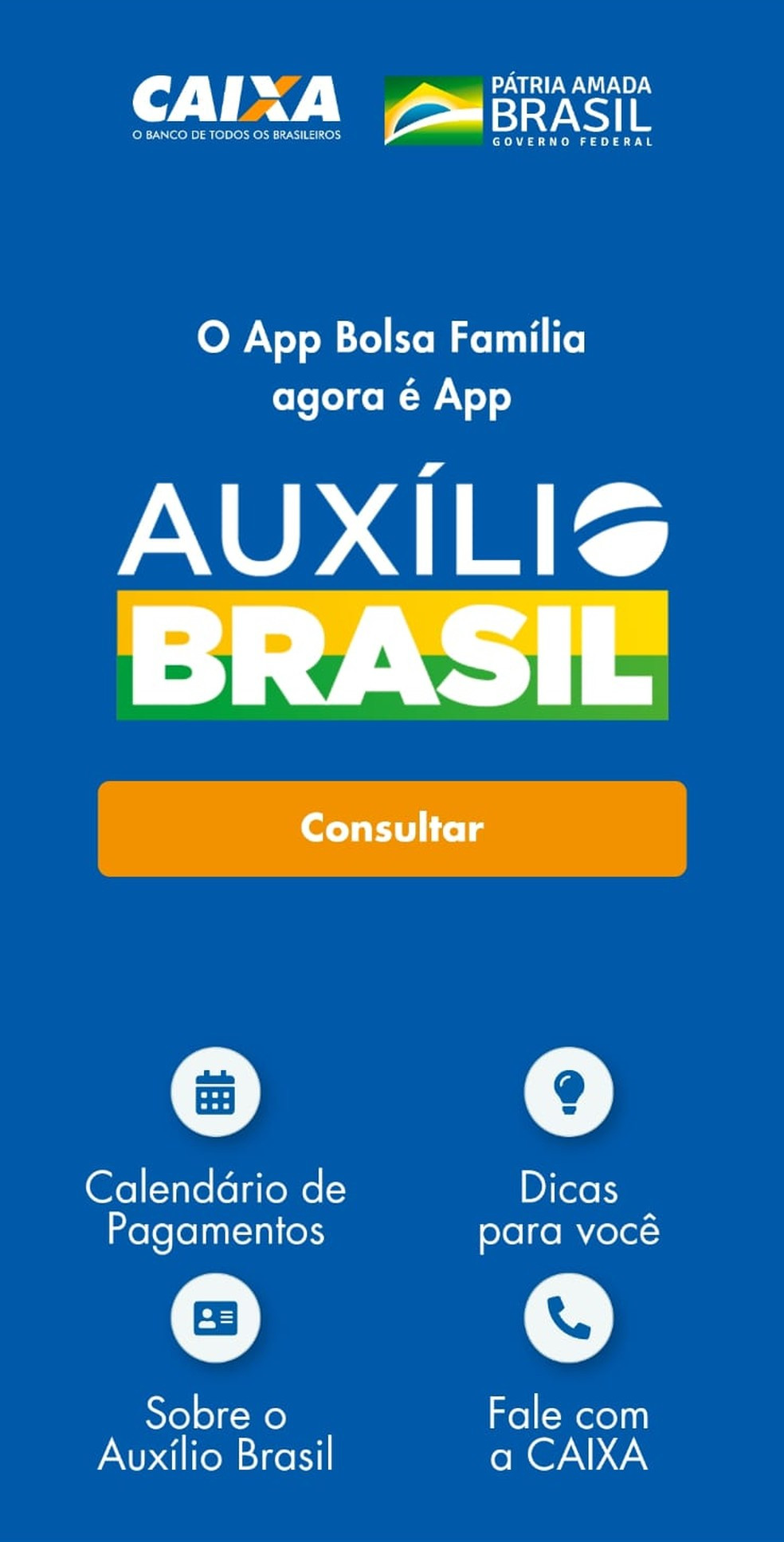Open Dicas para você
Screen dimensions: 784x1542
coord(568,1093)
